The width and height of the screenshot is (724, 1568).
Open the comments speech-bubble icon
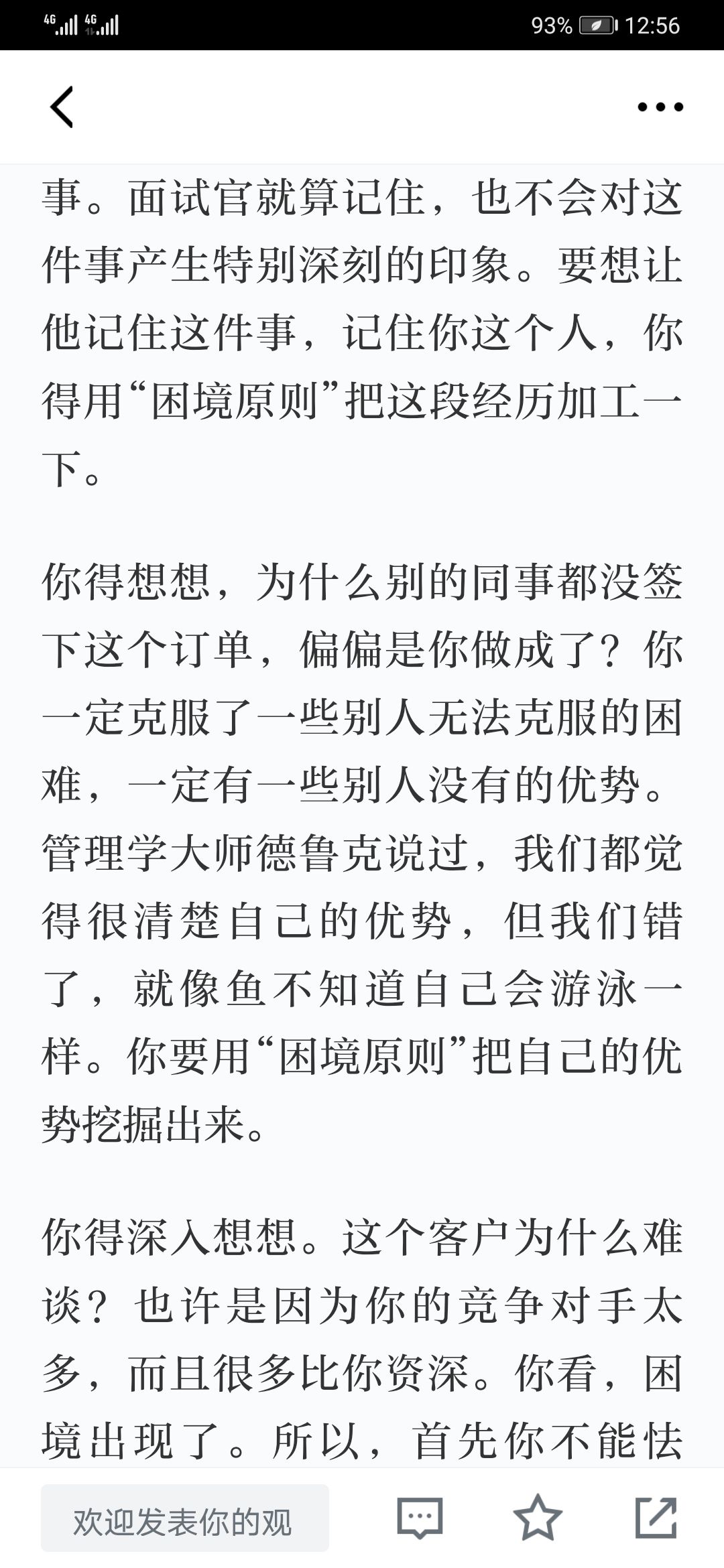tap(420, 1518)
